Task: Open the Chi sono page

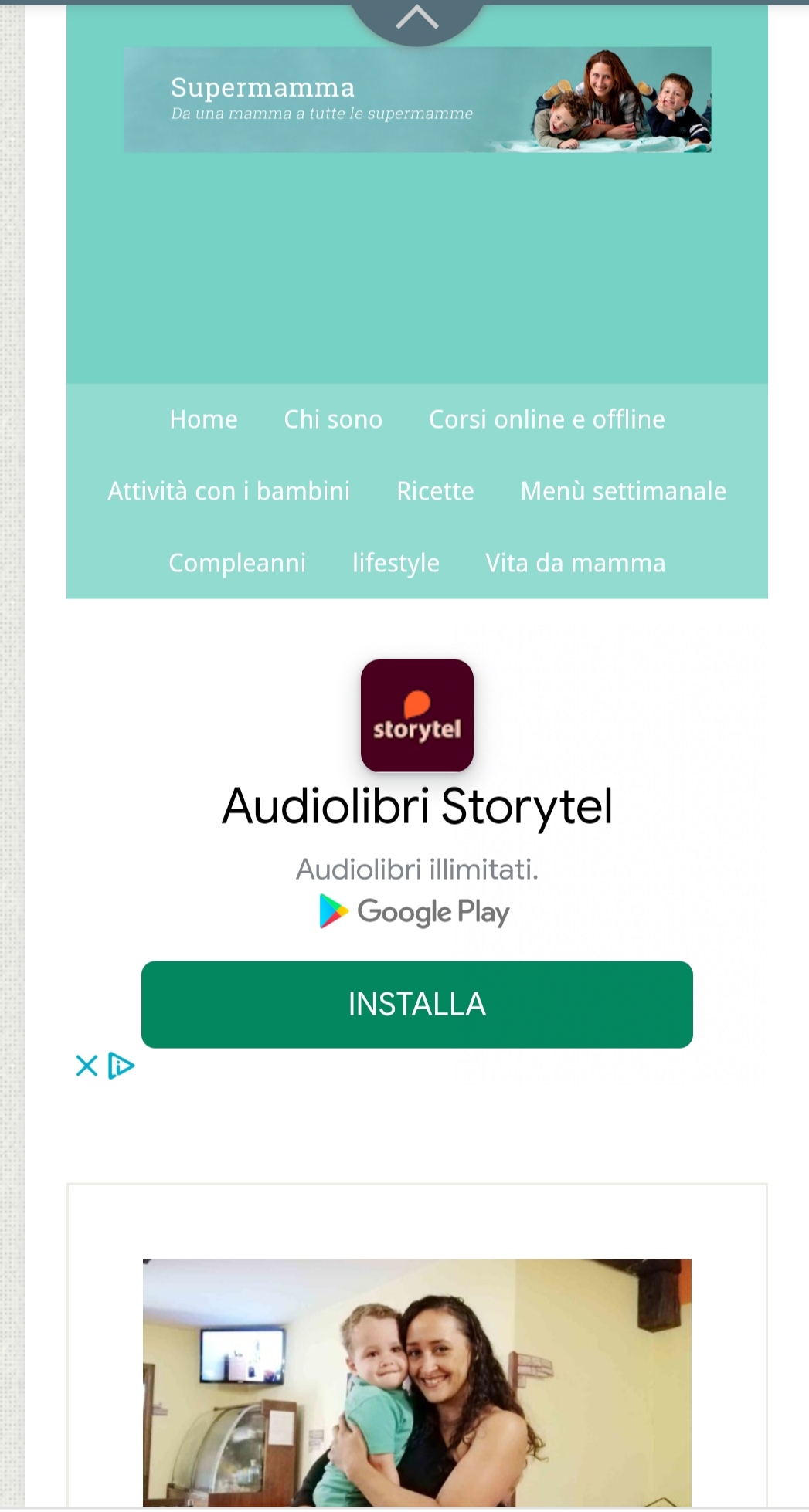Action: 333,419
